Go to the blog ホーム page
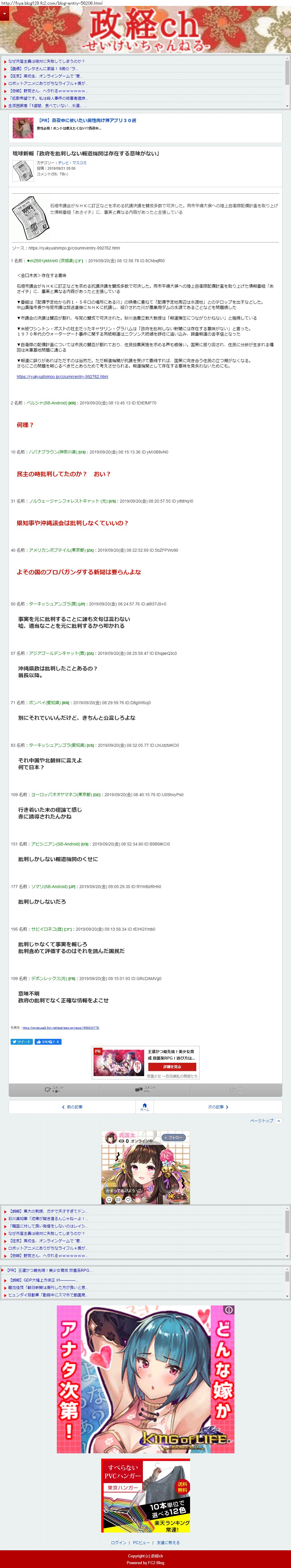291x1568 pixels. tap(144, 1107)
